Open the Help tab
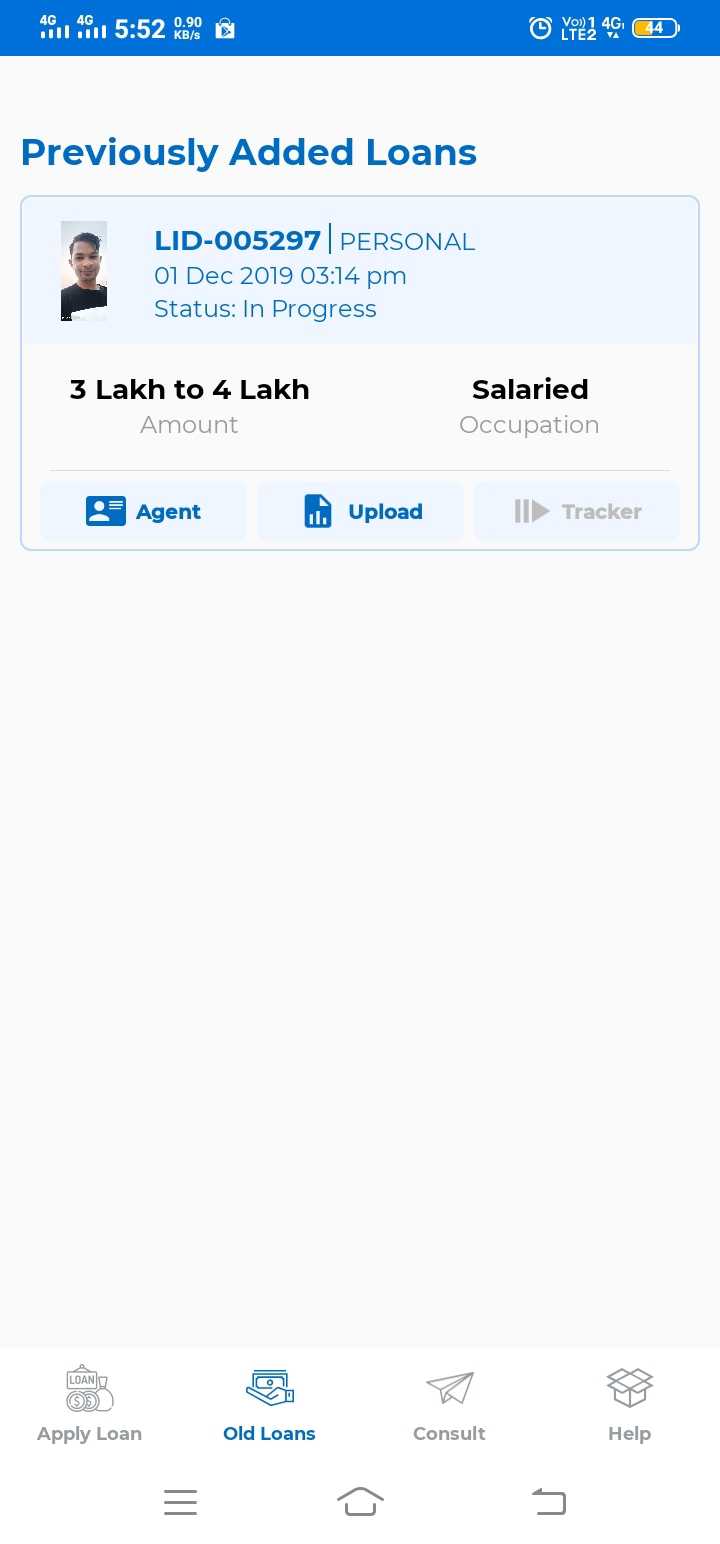The width and height of the screenshot is (720, 1544). (x=630, y=1405)
